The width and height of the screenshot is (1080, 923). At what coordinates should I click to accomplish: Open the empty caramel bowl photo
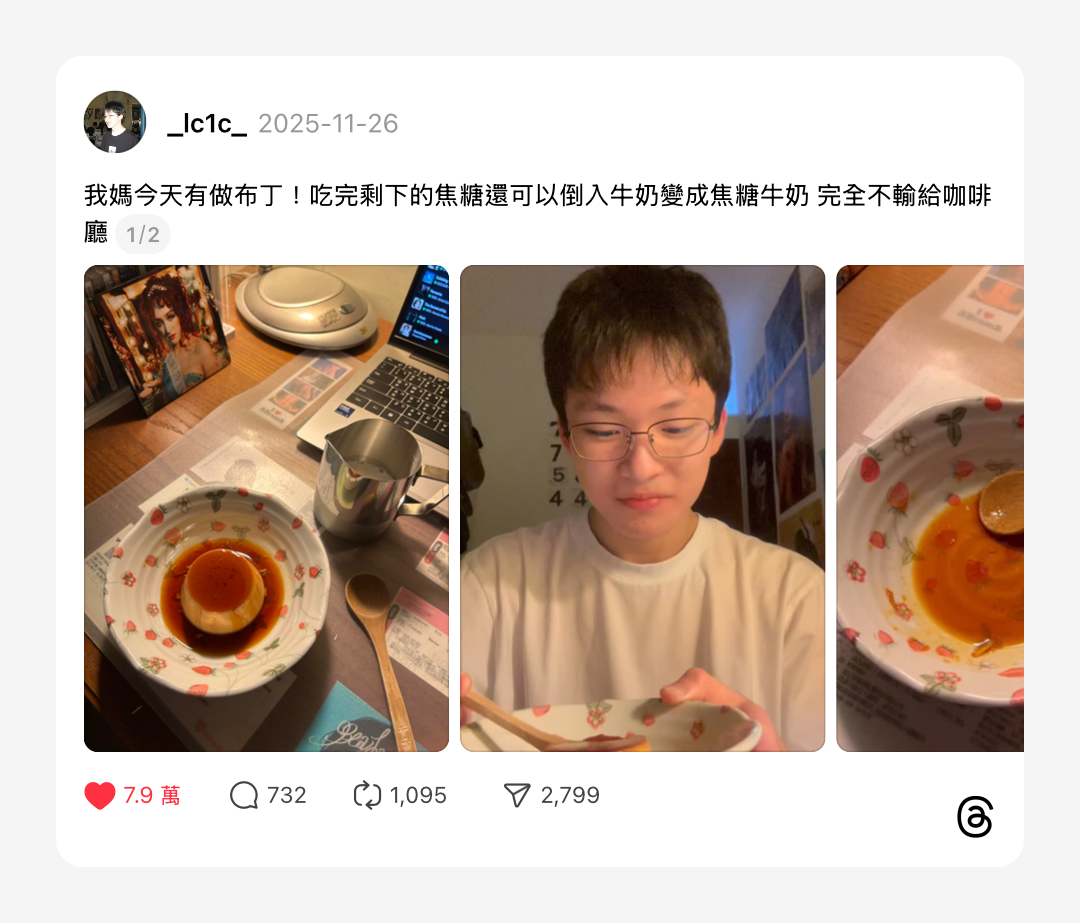click(x=930, y=508)
